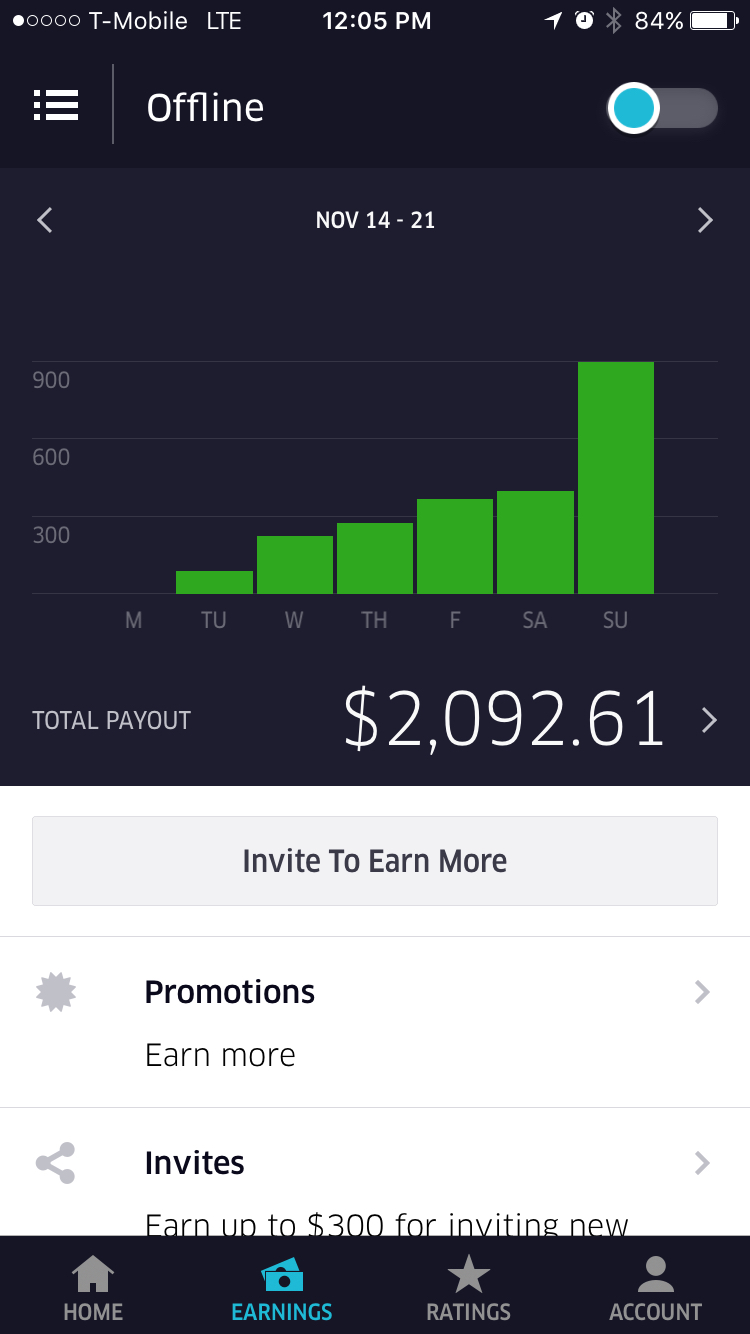Go to the previous week's earnings
Screen dimensions: 750x1334
point(45,220)
